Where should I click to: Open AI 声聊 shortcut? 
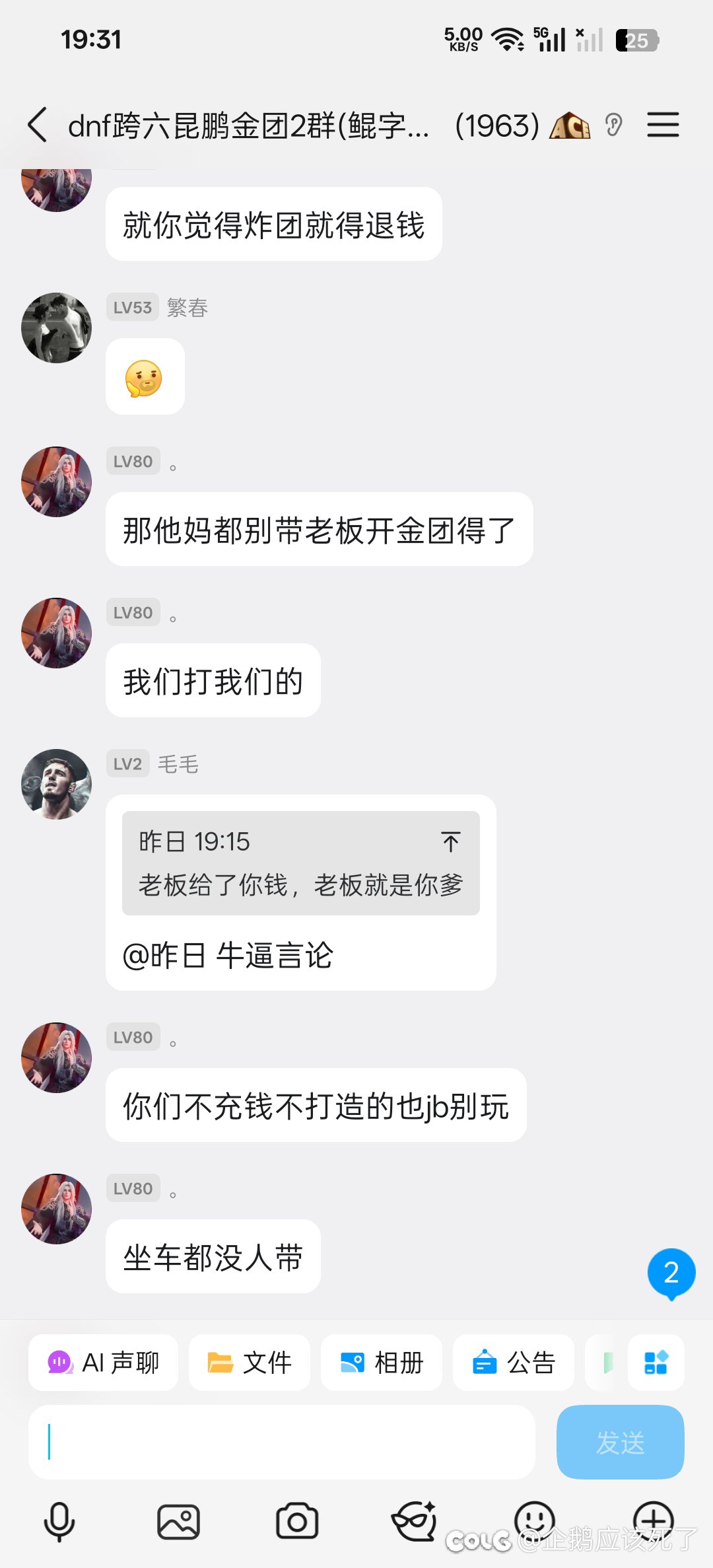pos(104,1363)
